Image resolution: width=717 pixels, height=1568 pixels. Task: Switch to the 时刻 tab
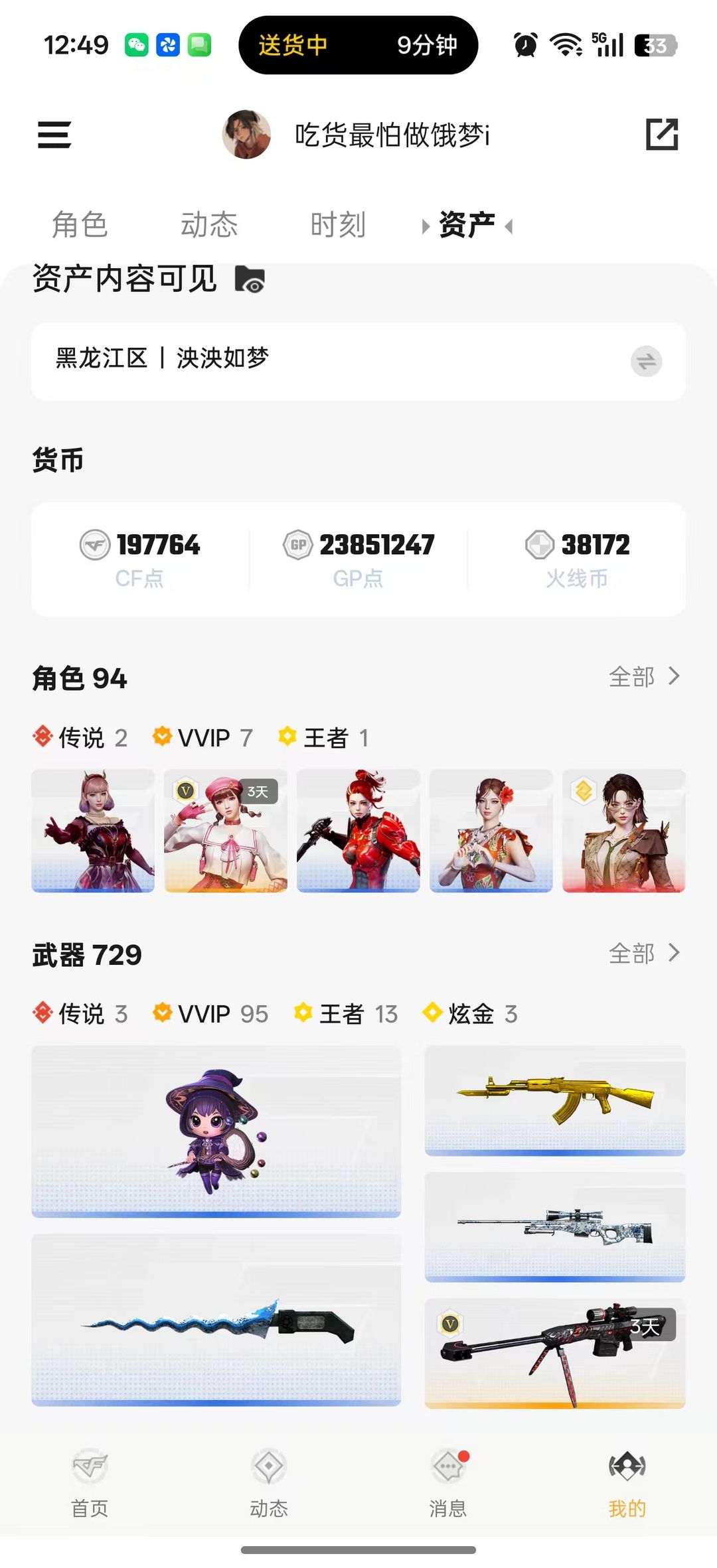click(337, 224)
